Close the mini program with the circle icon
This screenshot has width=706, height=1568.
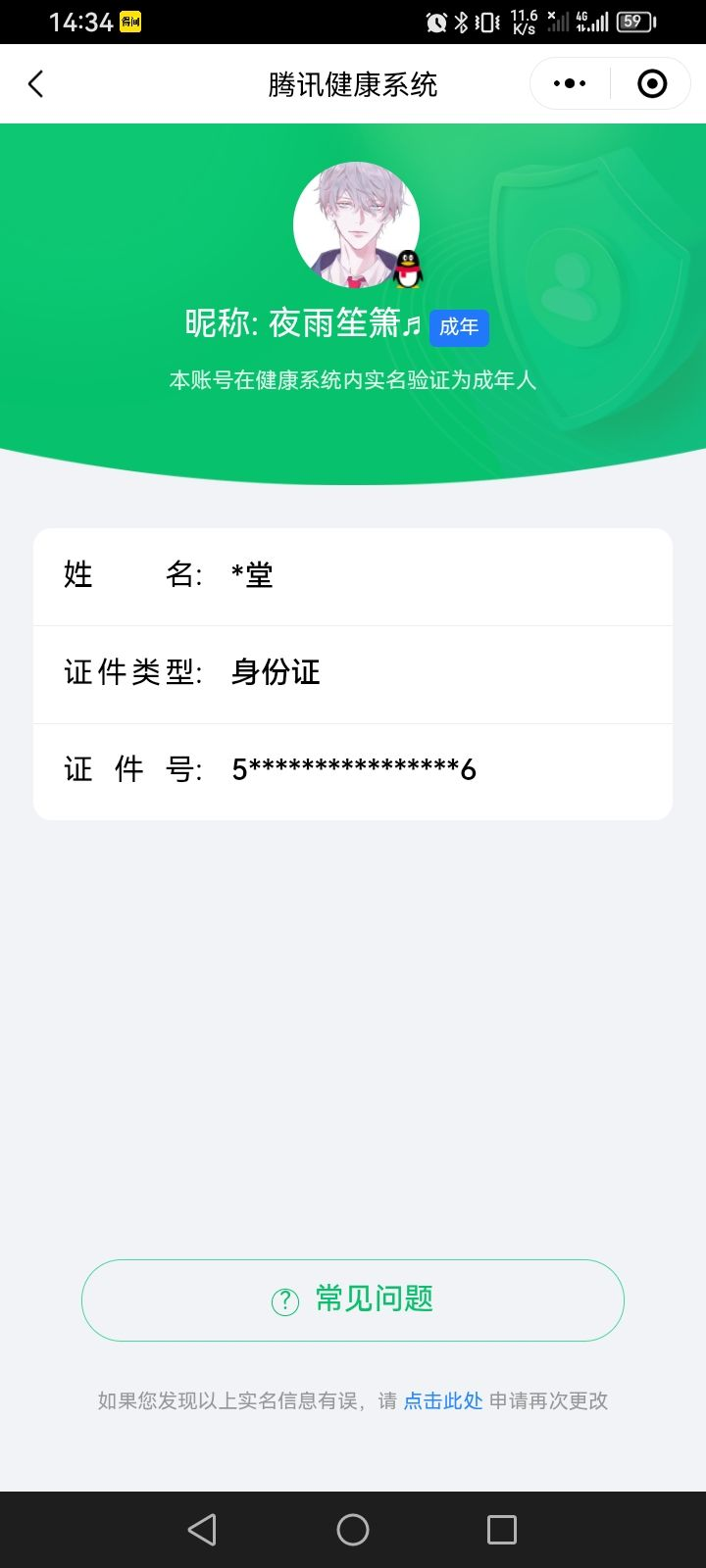click(652, 84)
